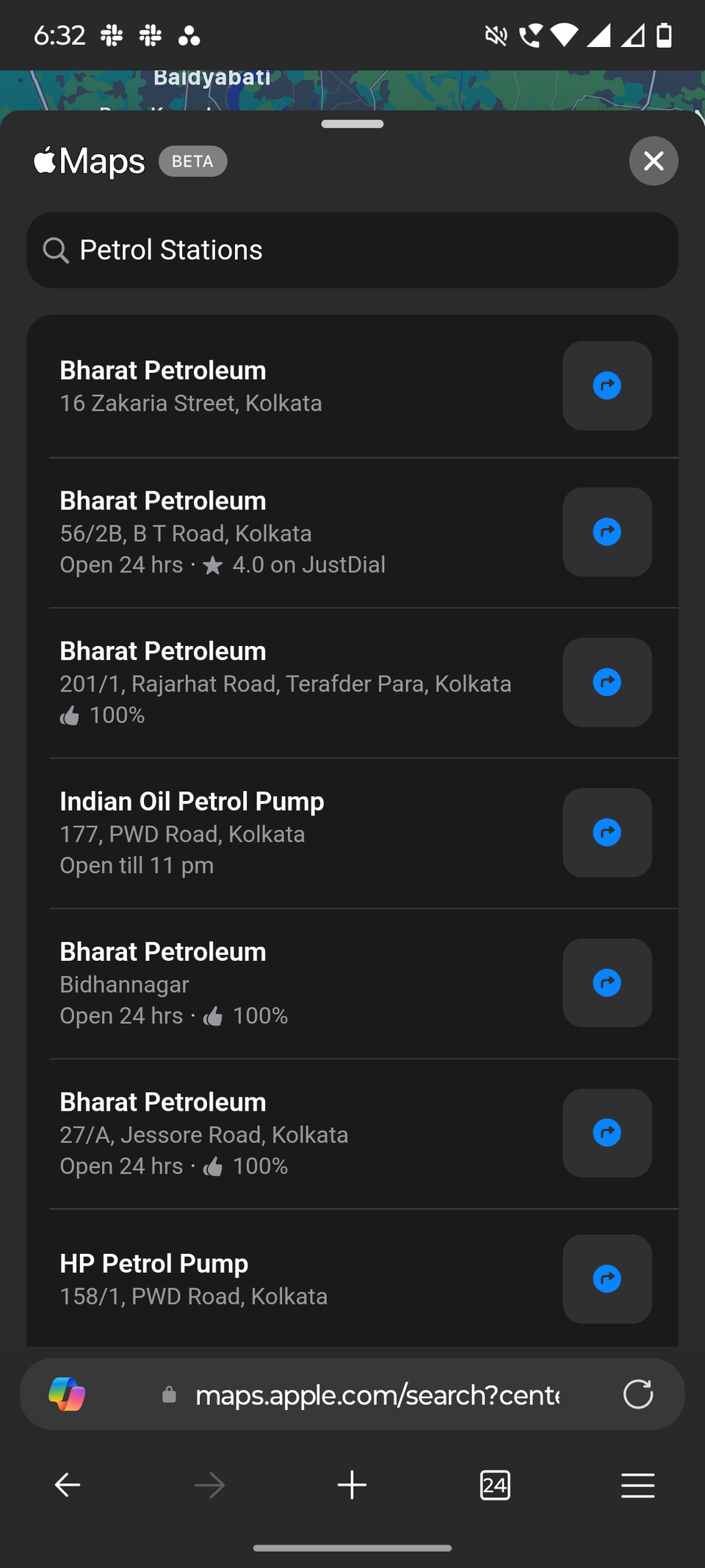The image size is (705, 1568).
Task: Get directions to Bharat Petroleum, Bidhannagar
Action: [x=607, y=983]
